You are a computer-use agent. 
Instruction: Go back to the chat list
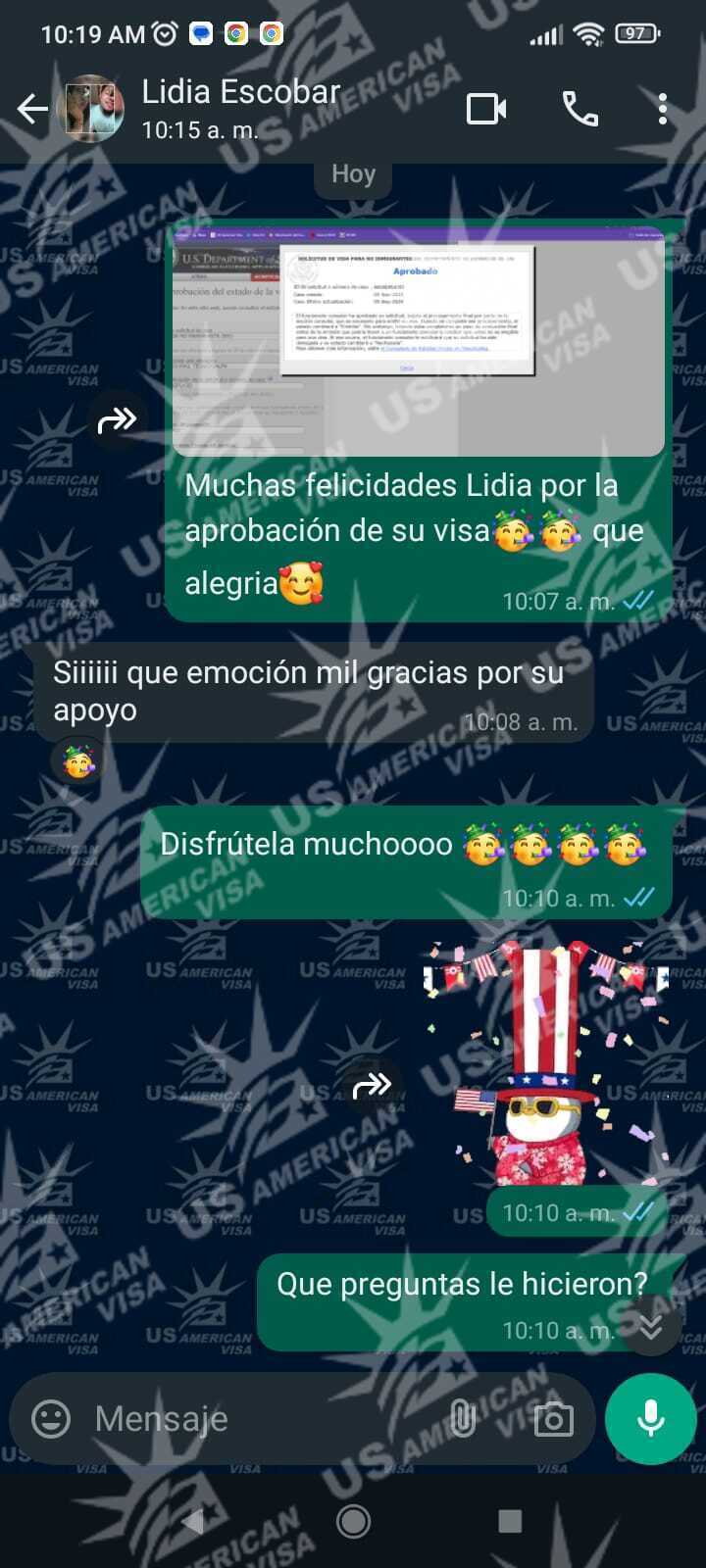tap(32, 109)
